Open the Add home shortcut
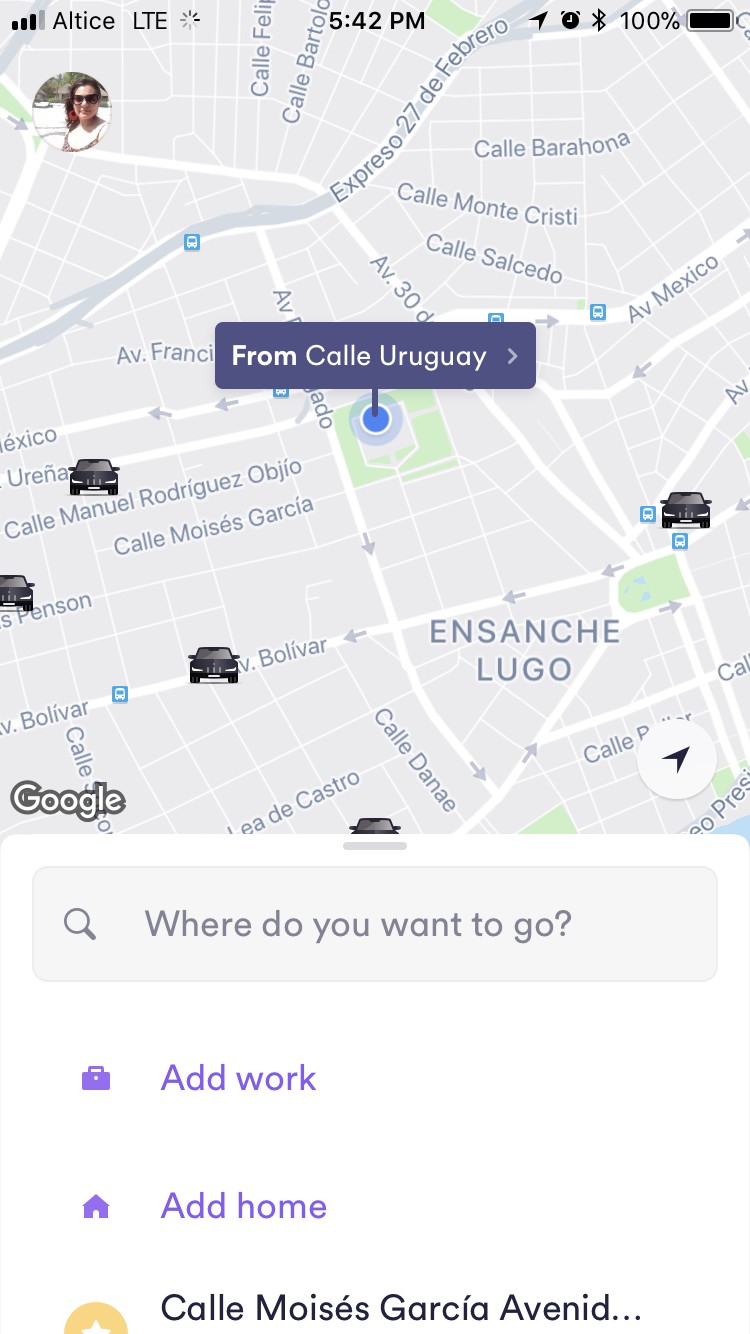Screen dimensions: 750x1334 (x=243, y=1206)
